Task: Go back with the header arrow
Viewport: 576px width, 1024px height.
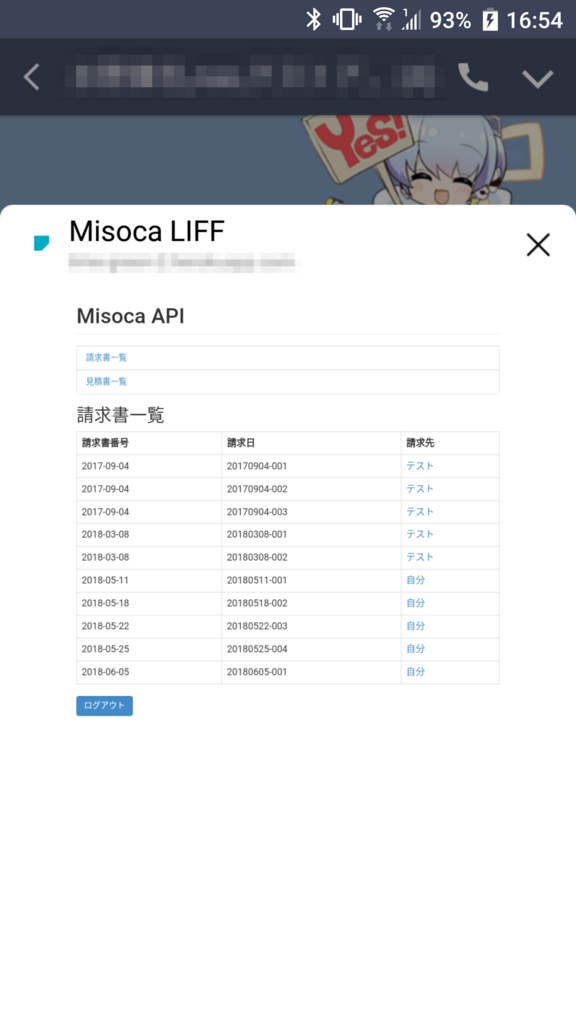Action: 31,78
